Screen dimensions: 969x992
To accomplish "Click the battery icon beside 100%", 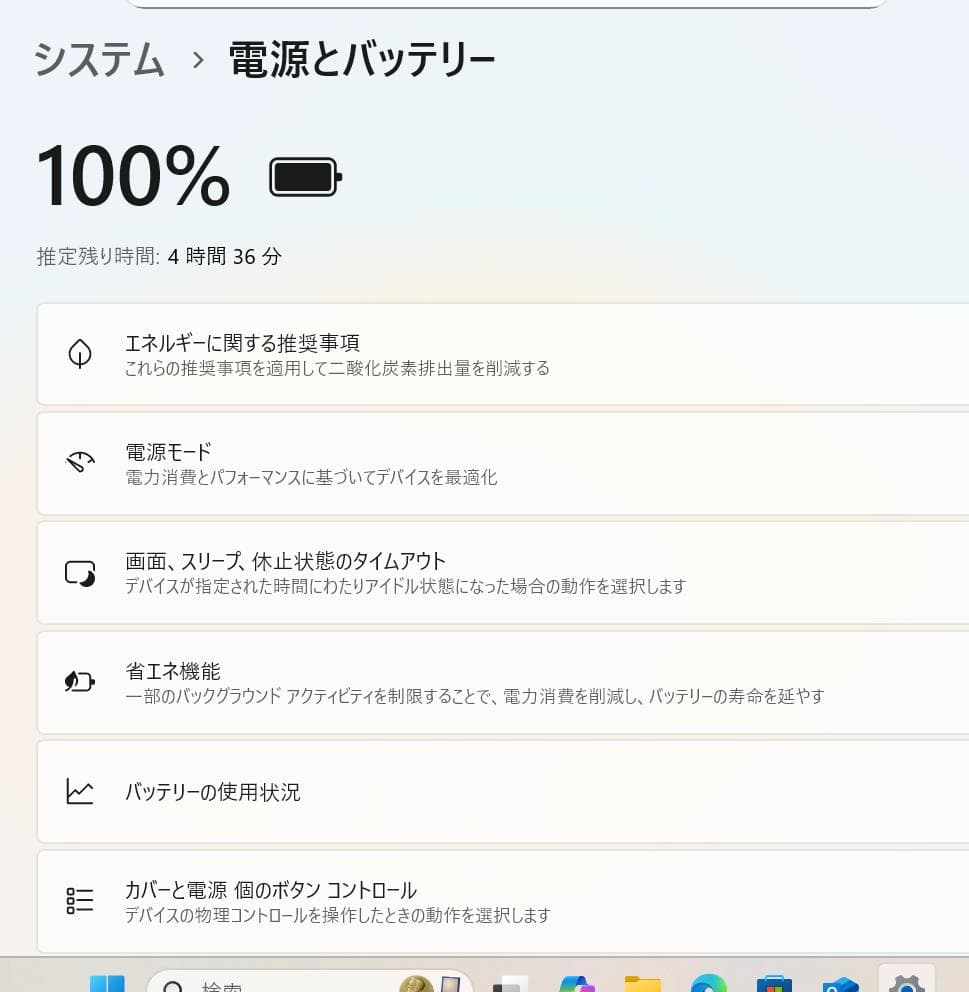I will pyautogui.click(x=304, y=176).
